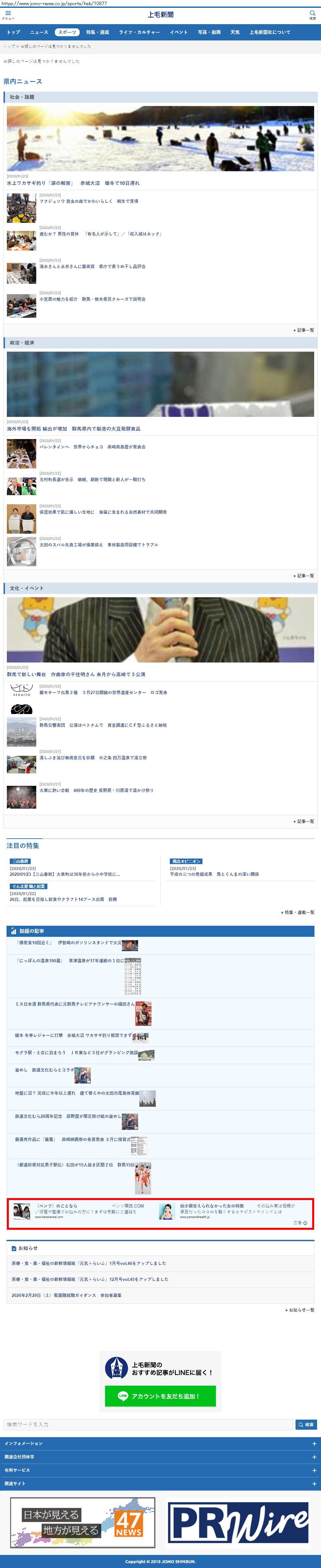The height and width of the screenshot is (1568, 321).
Task: Open the hamburger menu
Action: coord(8,14)
